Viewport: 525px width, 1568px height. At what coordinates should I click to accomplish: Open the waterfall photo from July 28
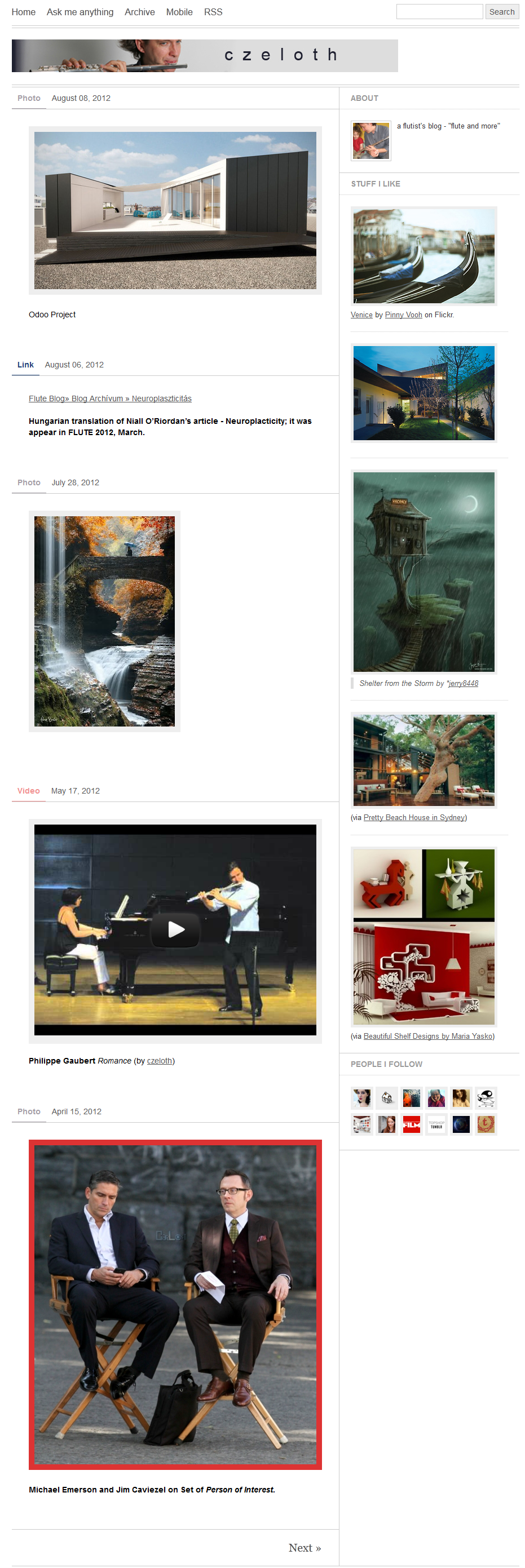point(105,621)
